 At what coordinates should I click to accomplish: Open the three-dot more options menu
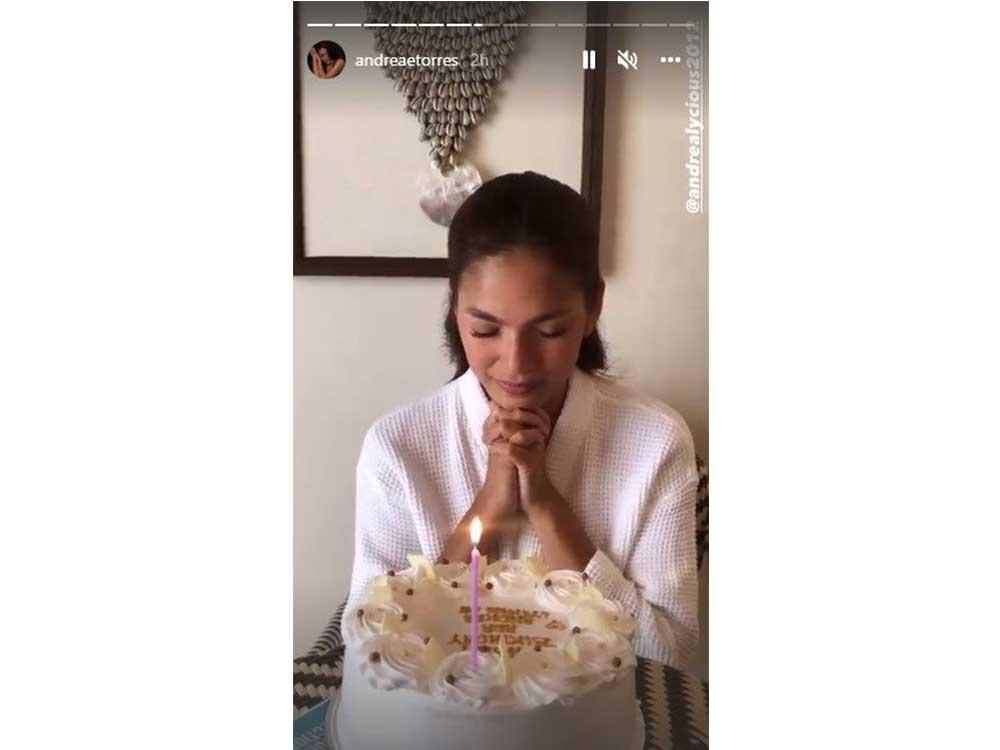pos(670,60)
